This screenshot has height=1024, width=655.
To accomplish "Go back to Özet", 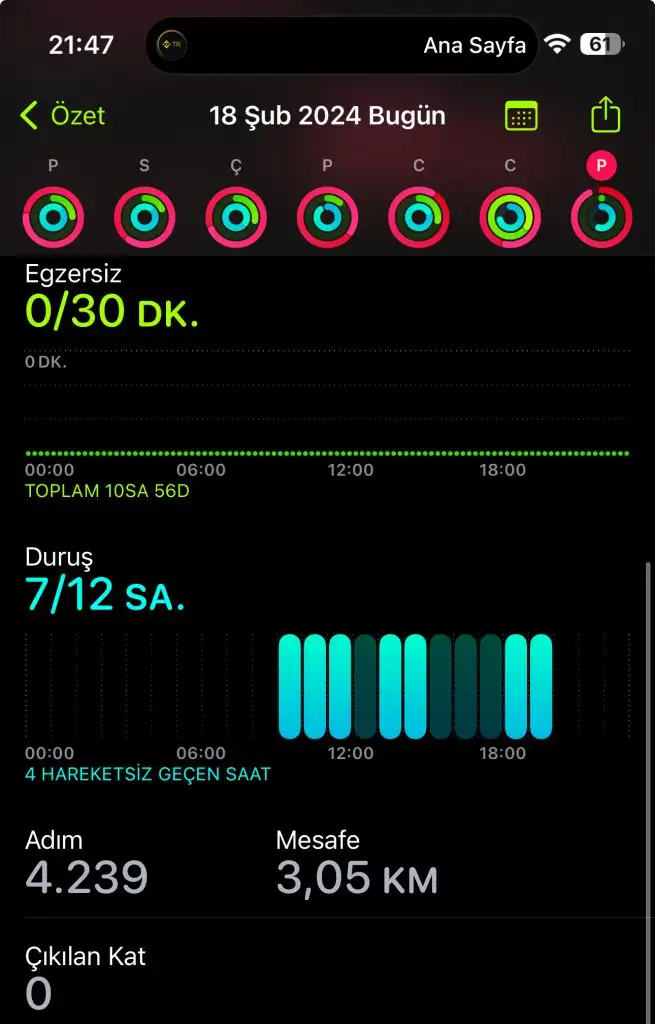I will [62, 116].
